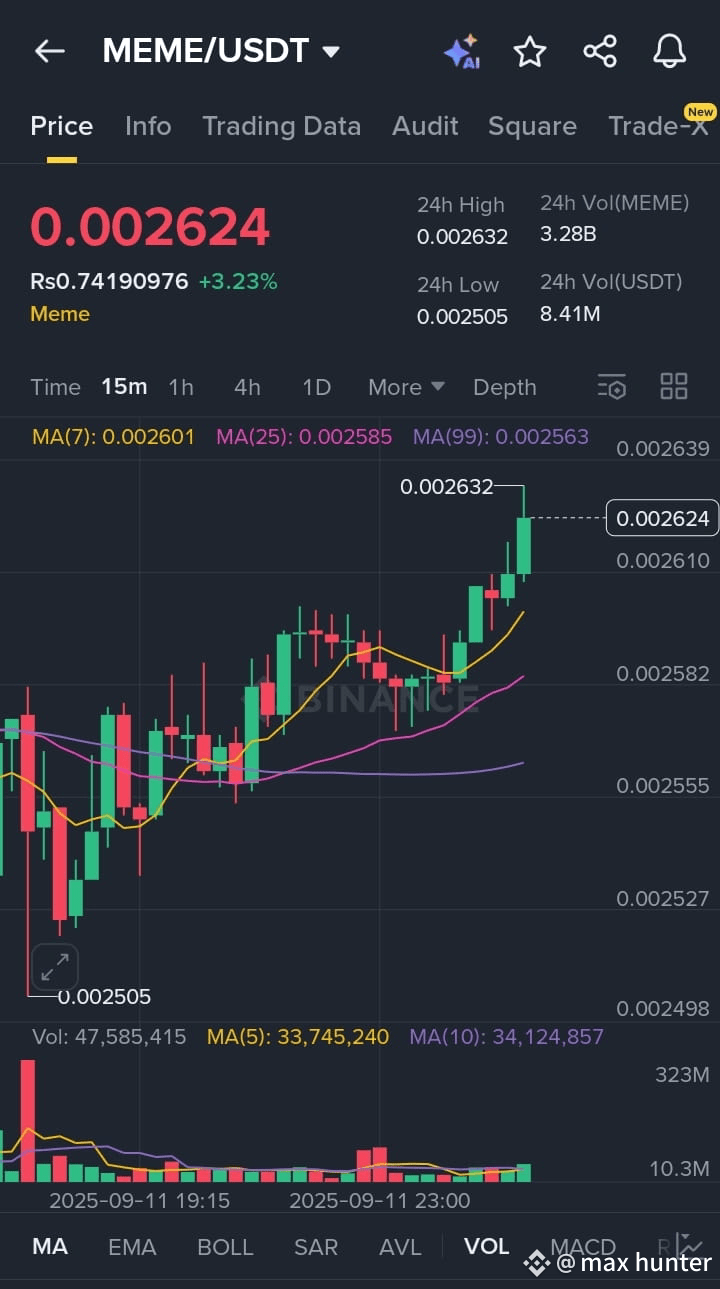Open the Square tab
Viewport: 720px width, 1289px height.
click(532, 126)
